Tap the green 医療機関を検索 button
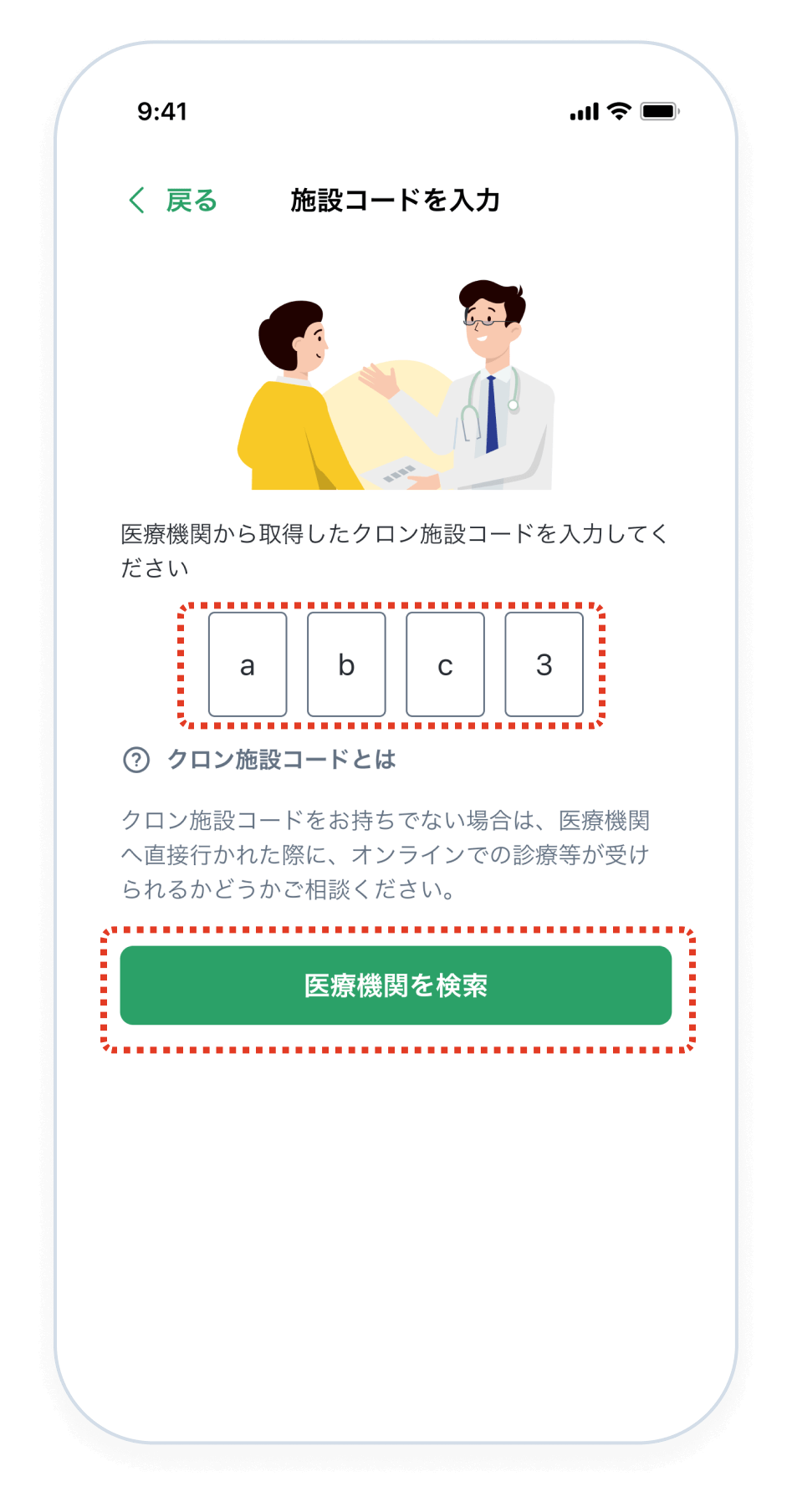 (396, 985)
